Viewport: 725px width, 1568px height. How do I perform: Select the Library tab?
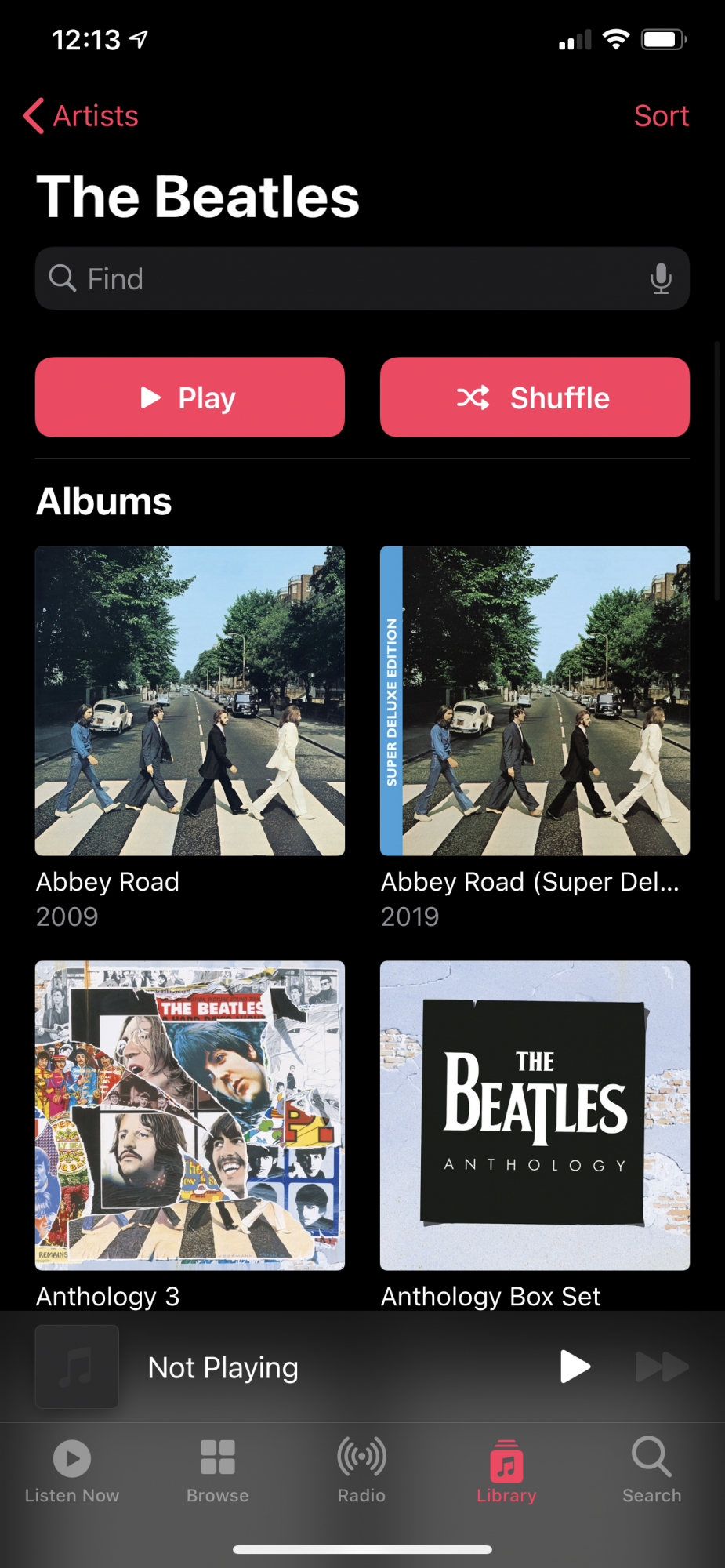pos(506,1472)
